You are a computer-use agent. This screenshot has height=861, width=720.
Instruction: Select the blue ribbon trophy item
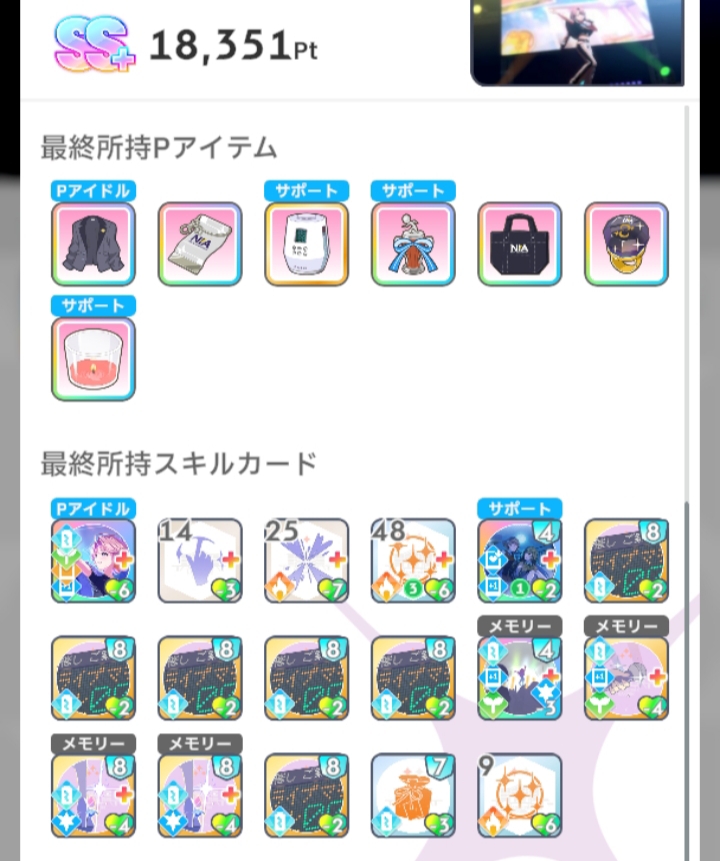coord(413,244)
